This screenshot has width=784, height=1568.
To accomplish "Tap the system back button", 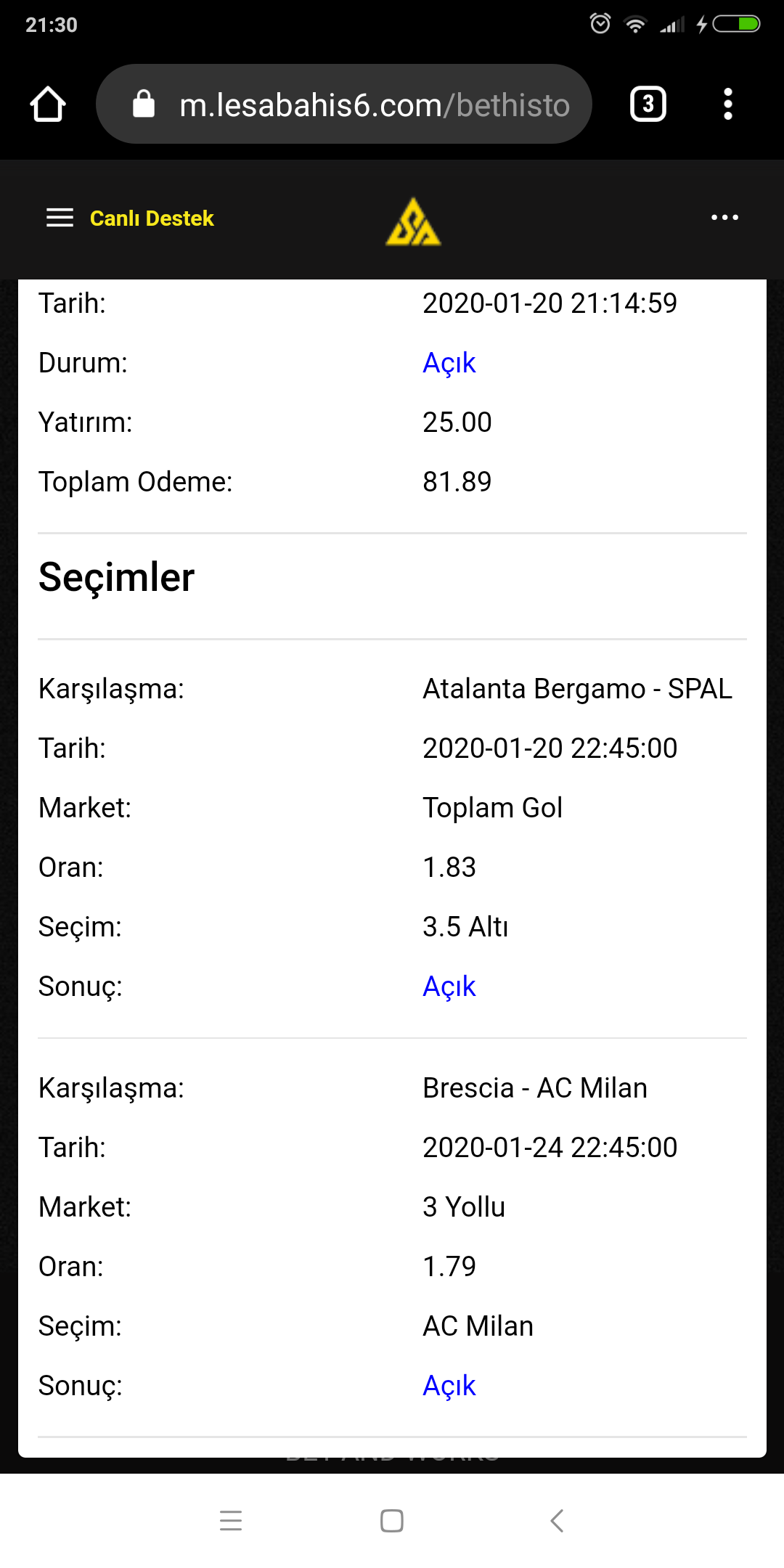I will [557, 1520].
